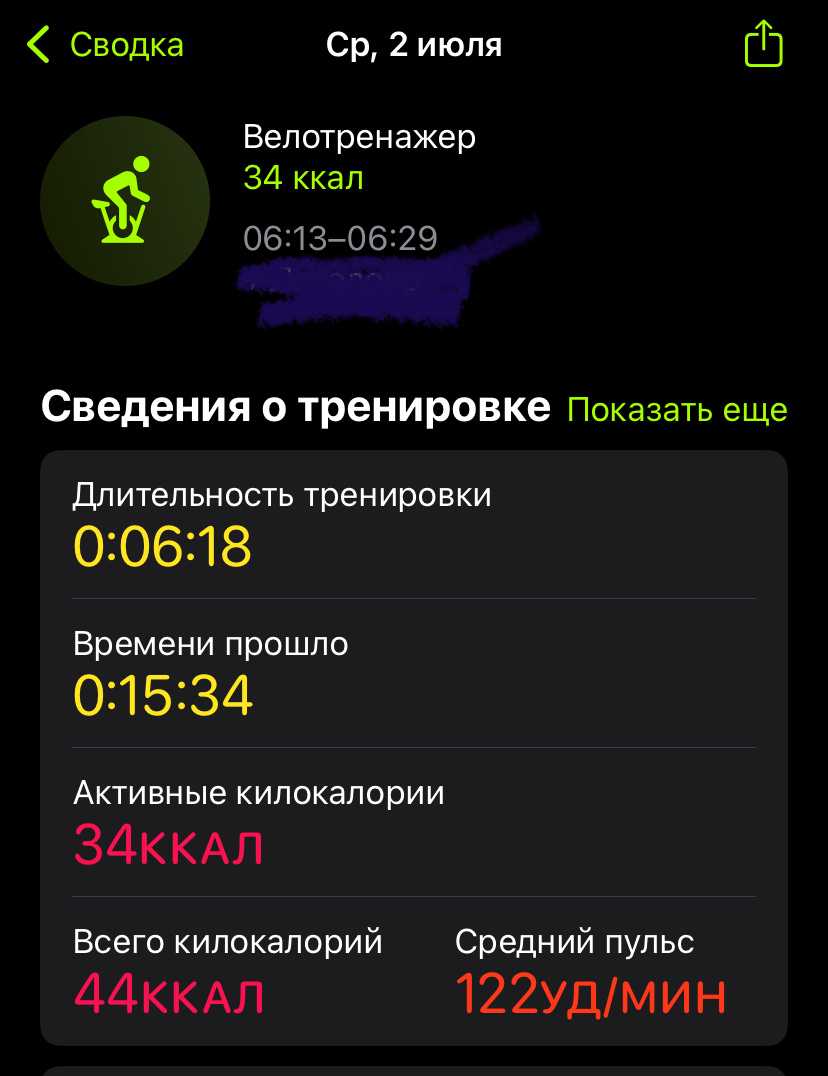Tap Показать еще for workout details
Image resolution: width=828 pixels, height=1076 pixels.
677,410
